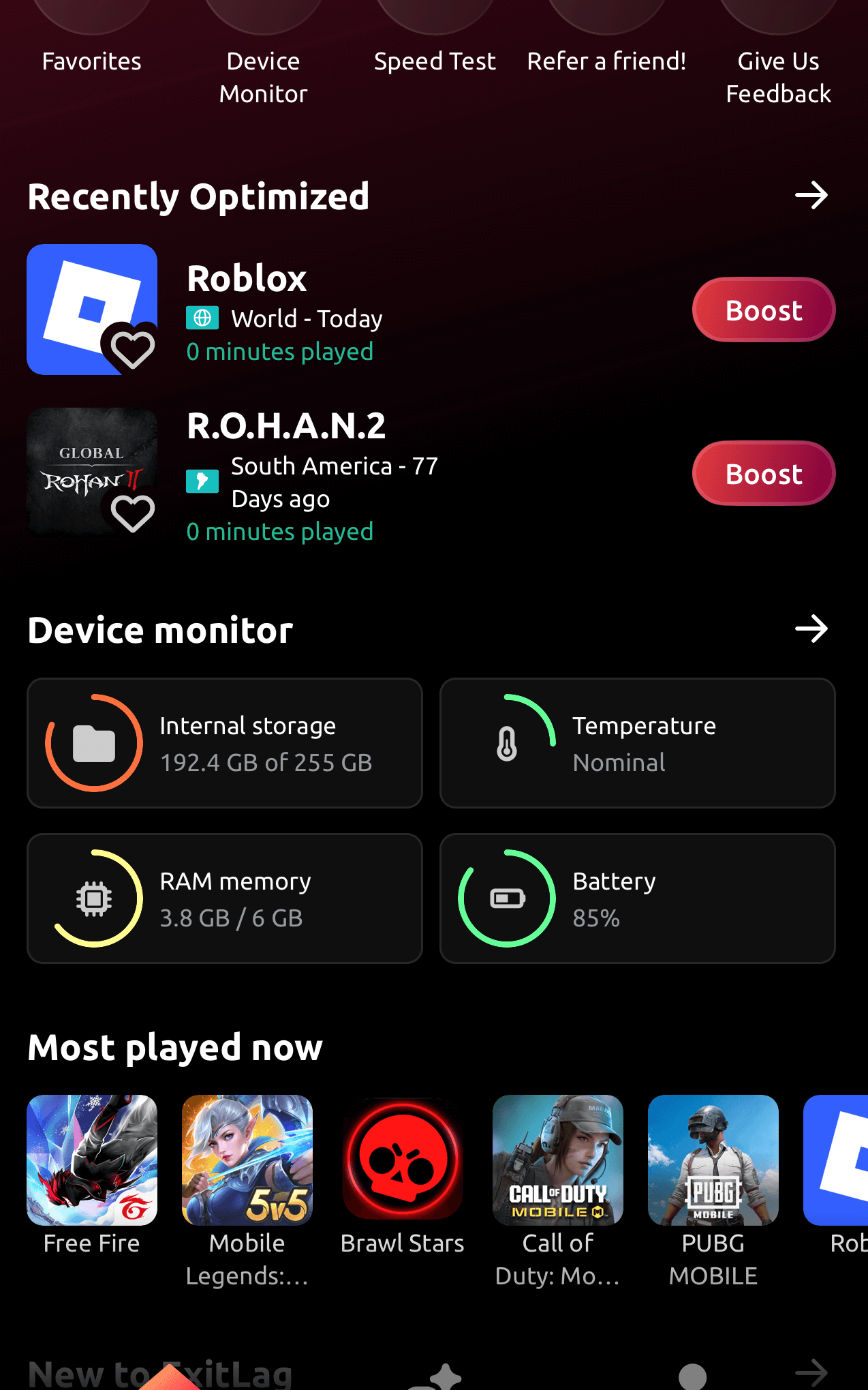The width and height of the screenshot is (868, 1390).
Task: Select Mobile Legends from most played
Action: pyautogui.click(x=247, y=1160)
